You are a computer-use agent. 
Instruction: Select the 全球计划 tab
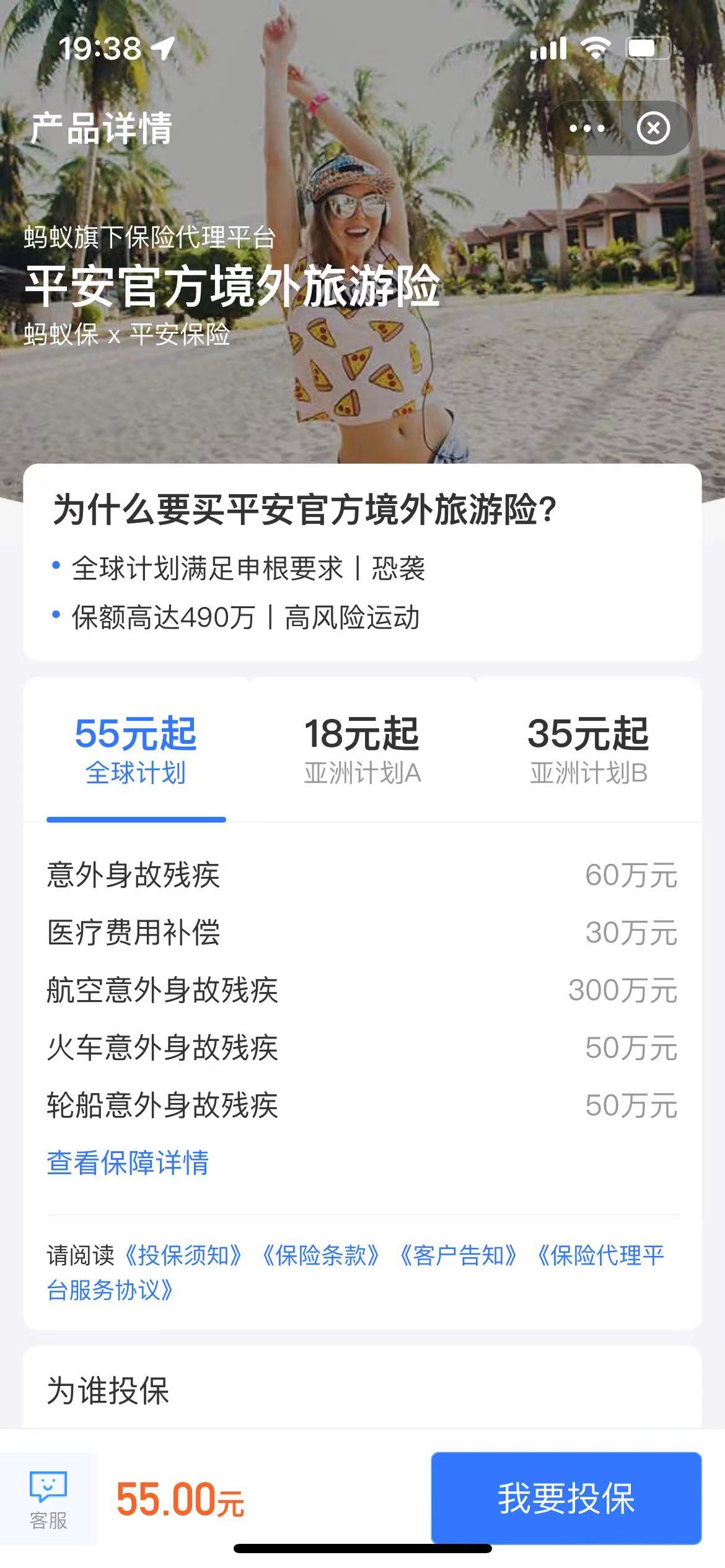tap(136, 750)
